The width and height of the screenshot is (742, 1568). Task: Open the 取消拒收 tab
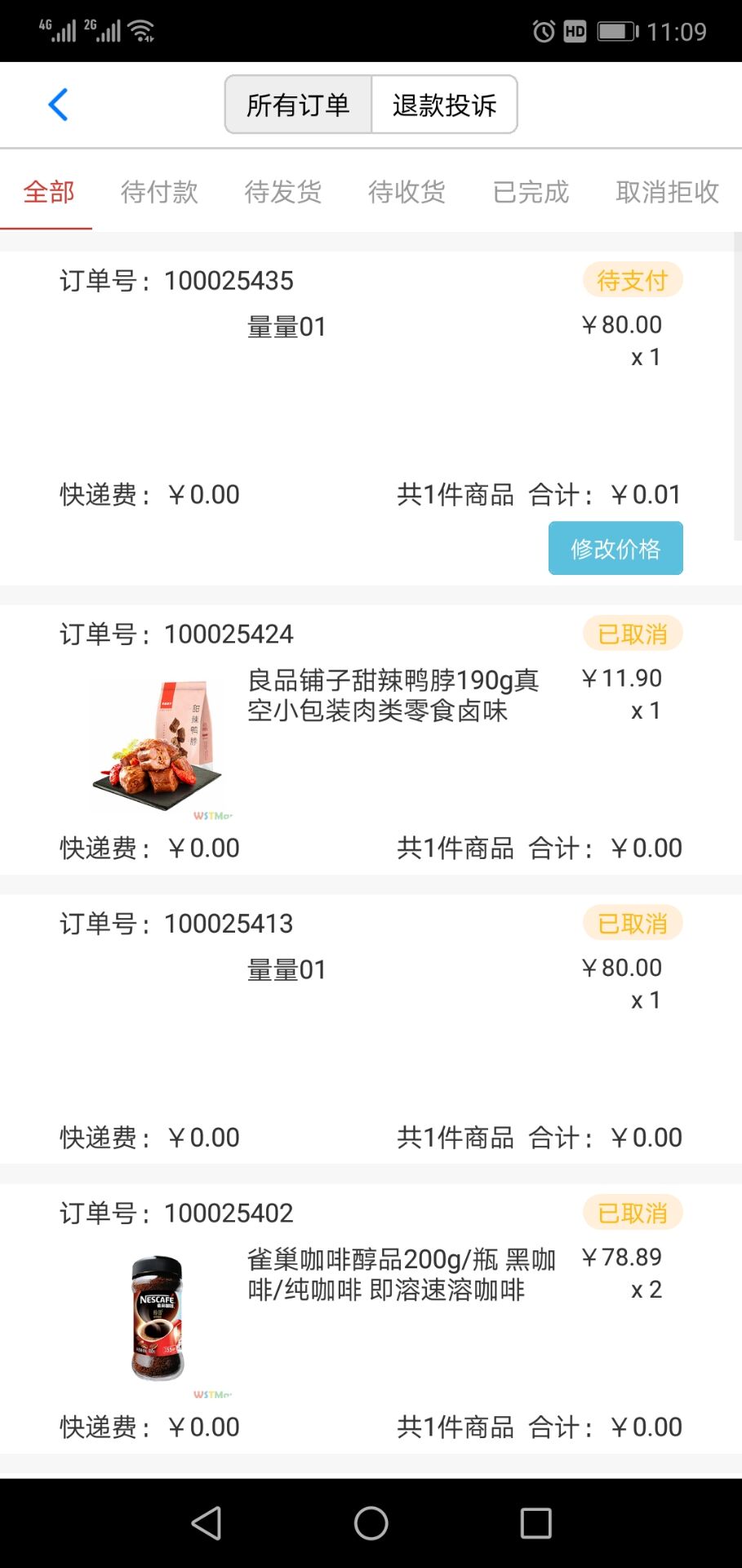pyautogui.click(x=667, y=193)
